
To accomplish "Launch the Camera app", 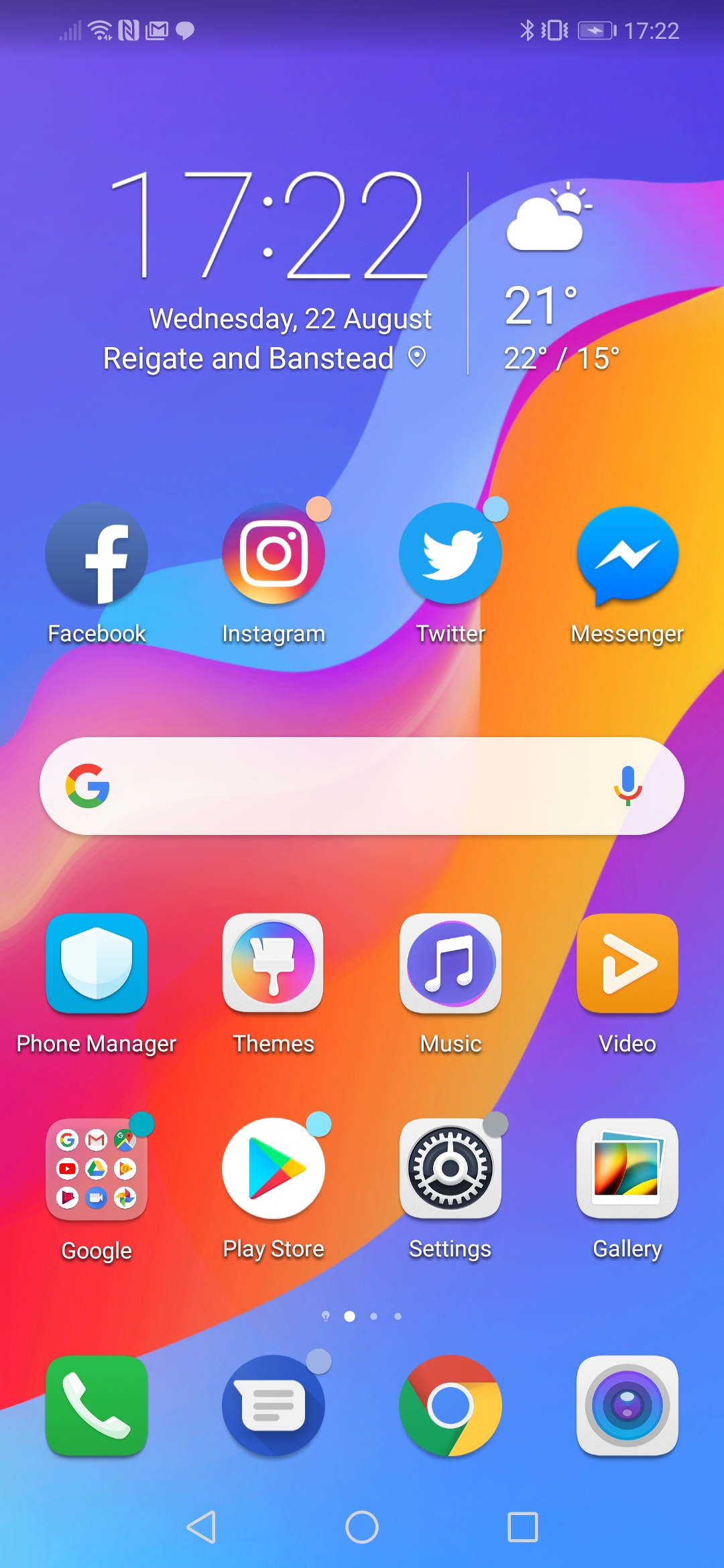I will 627,1406.
